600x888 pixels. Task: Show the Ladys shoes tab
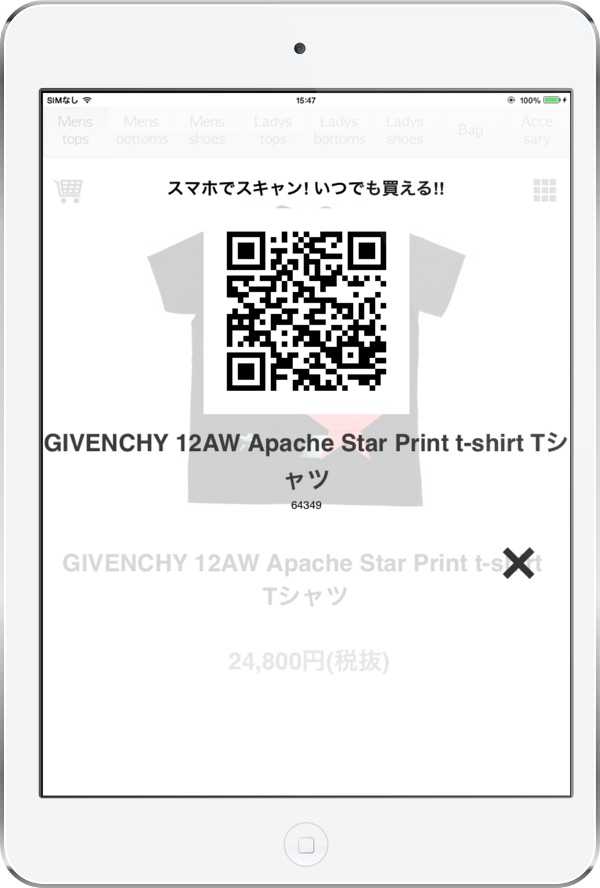click(405, 130)
